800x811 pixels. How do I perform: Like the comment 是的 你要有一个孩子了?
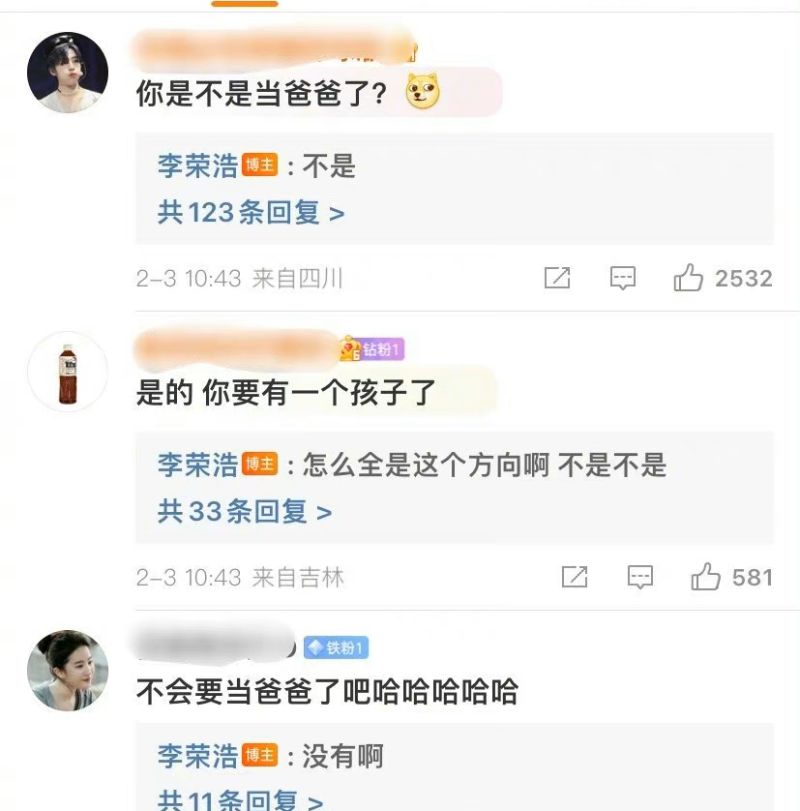pos(705,577)
